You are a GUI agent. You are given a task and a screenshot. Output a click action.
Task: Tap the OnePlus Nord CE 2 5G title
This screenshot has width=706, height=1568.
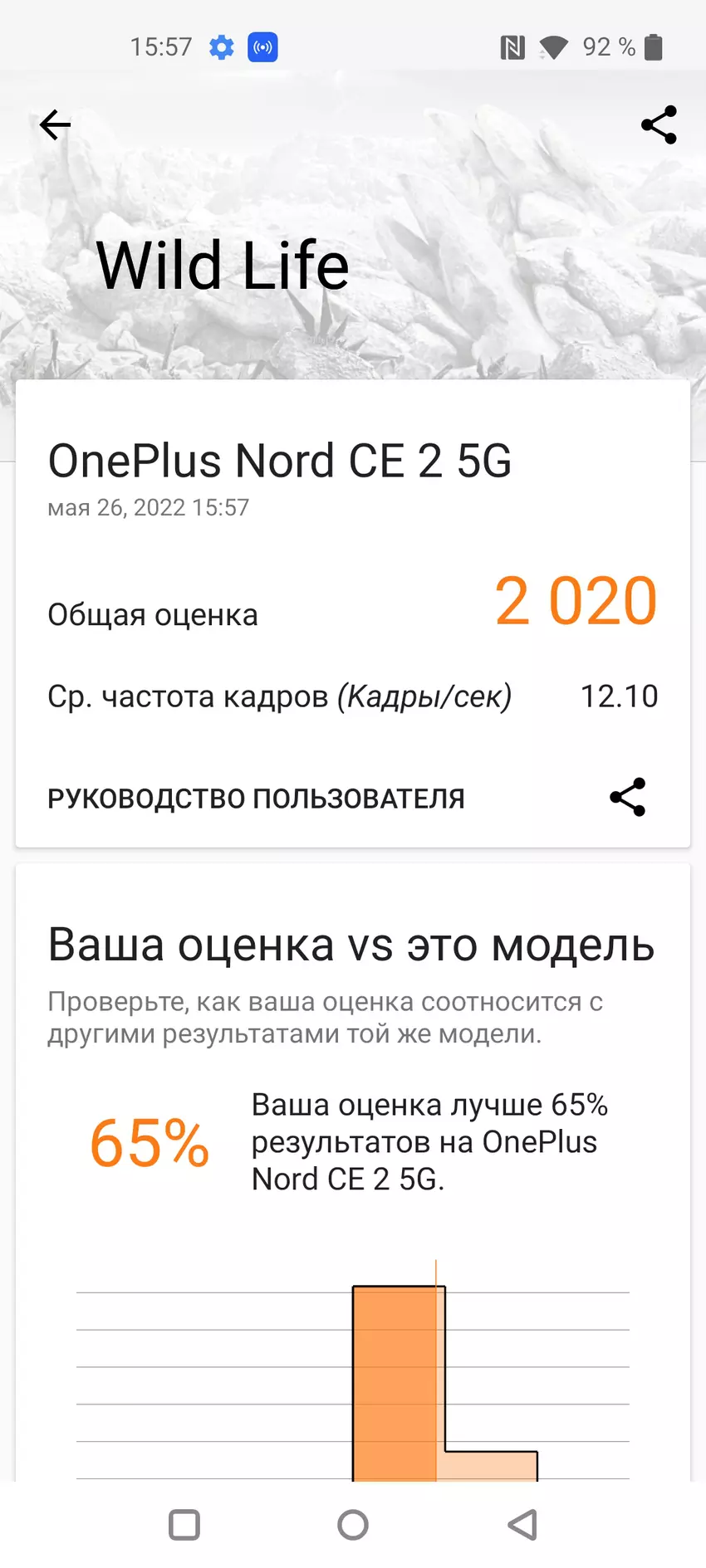(x=281, y=462)
